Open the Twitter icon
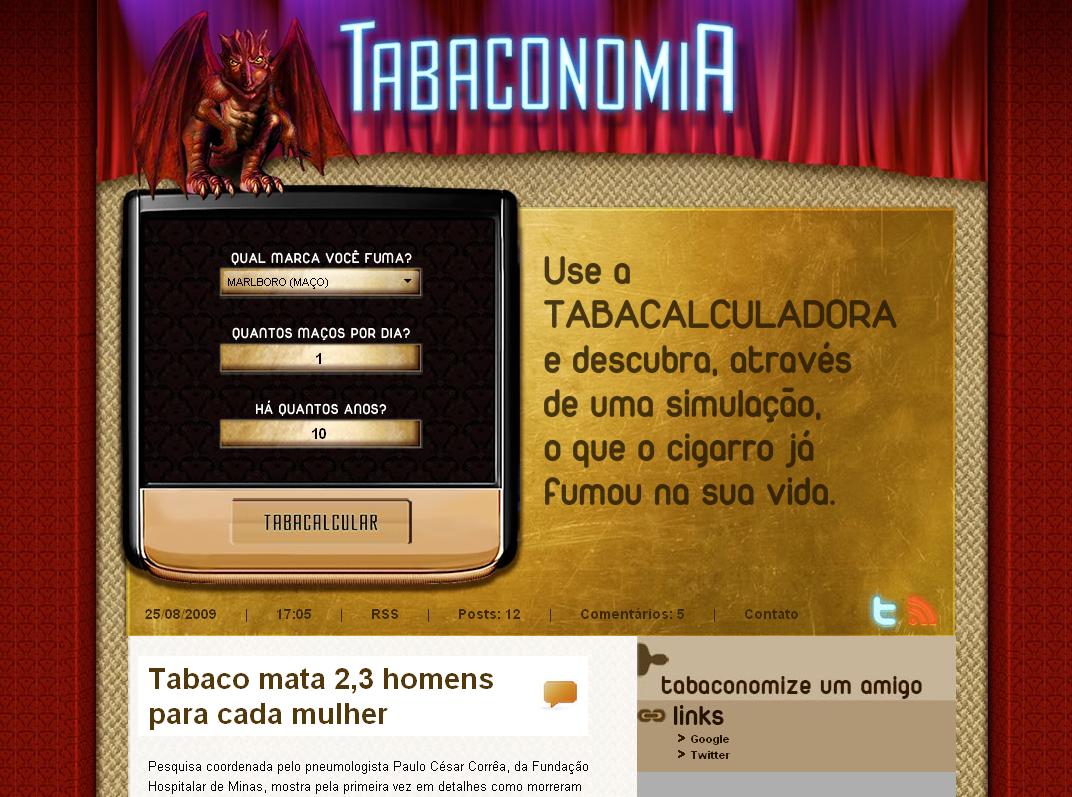Image resolution: width=1072 pixels, height=797 pixels. point(884,611)
